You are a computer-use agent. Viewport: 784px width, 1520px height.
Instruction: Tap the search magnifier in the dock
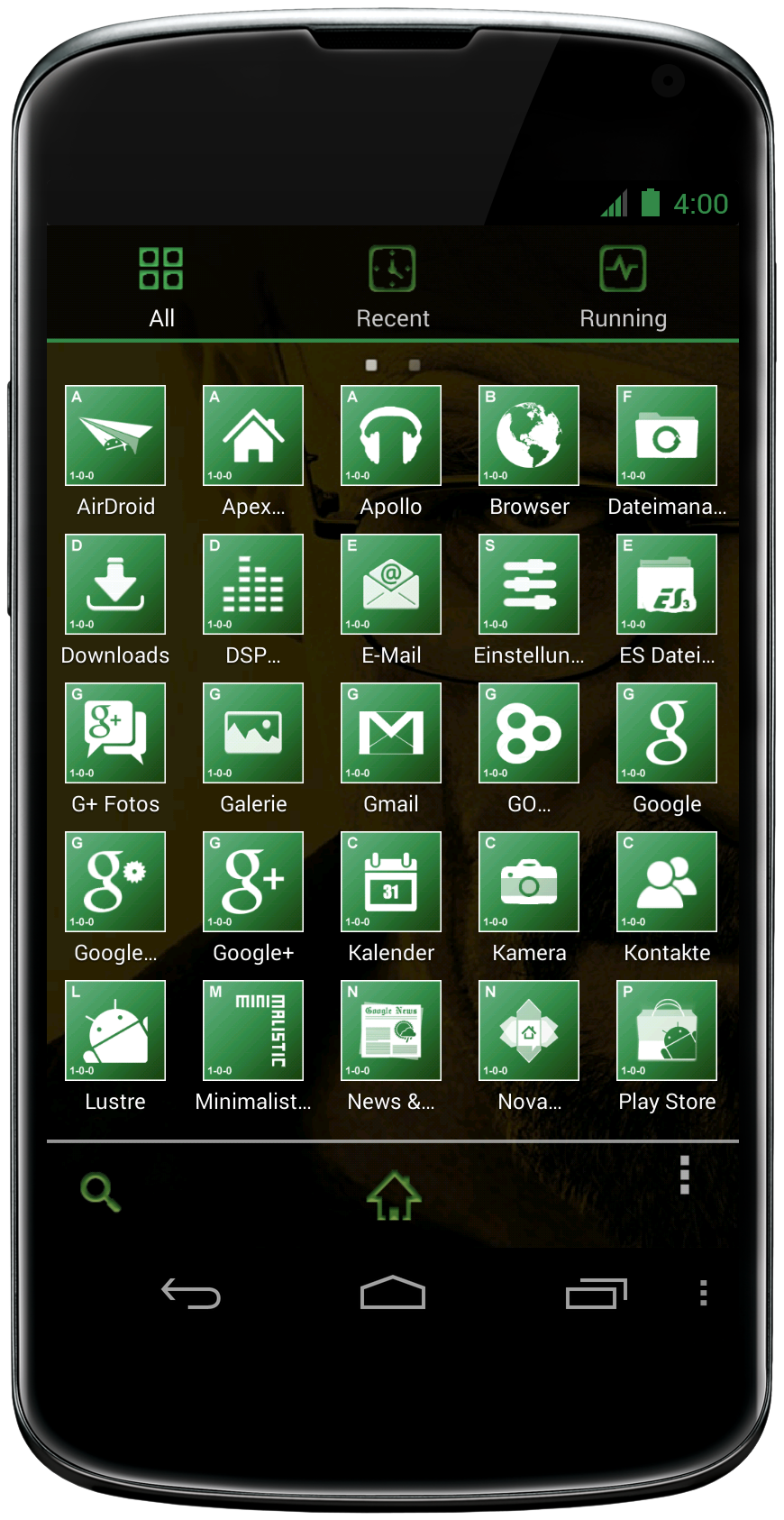100,1192
